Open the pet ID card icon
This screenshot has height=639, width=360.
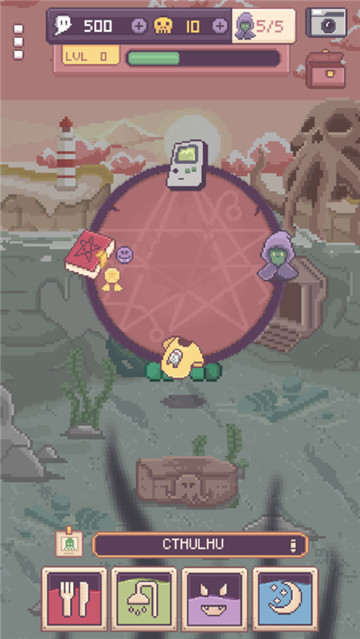tap(69, 543)
